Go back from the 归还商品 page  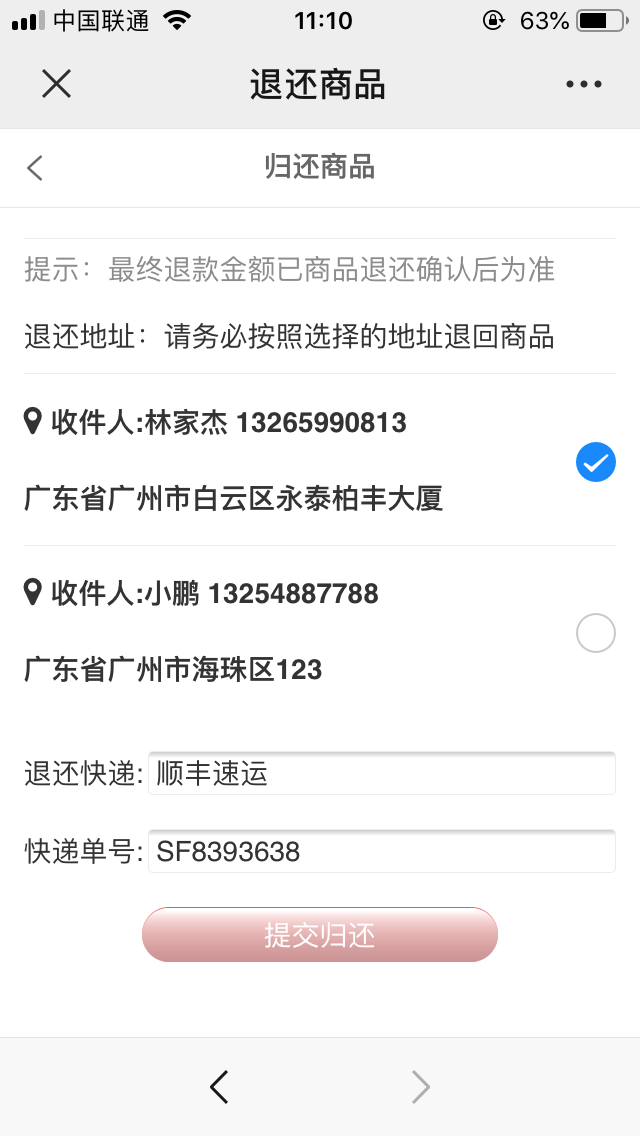click(x=35, y=167)
